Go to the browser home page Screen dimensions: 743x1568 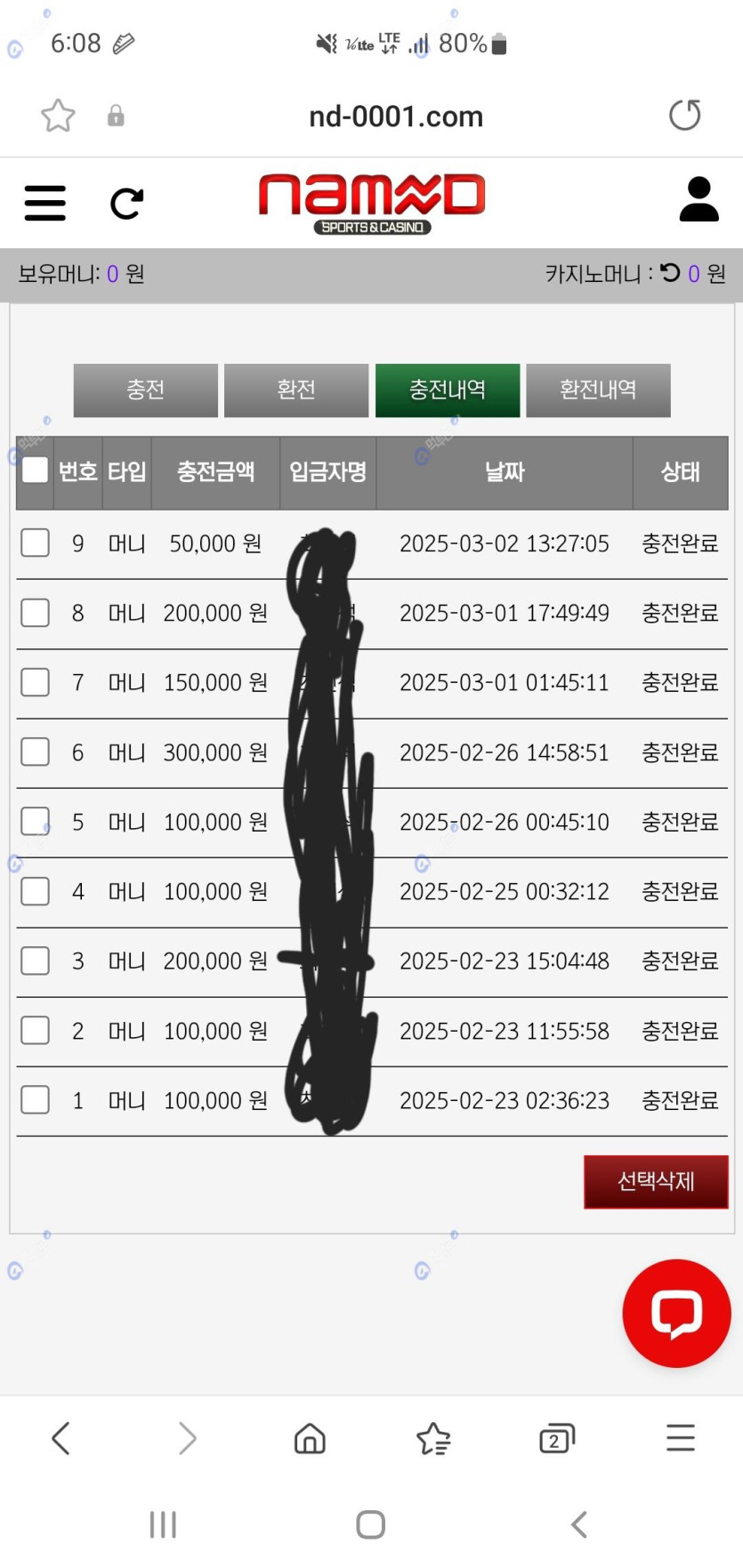point(310,1438)
